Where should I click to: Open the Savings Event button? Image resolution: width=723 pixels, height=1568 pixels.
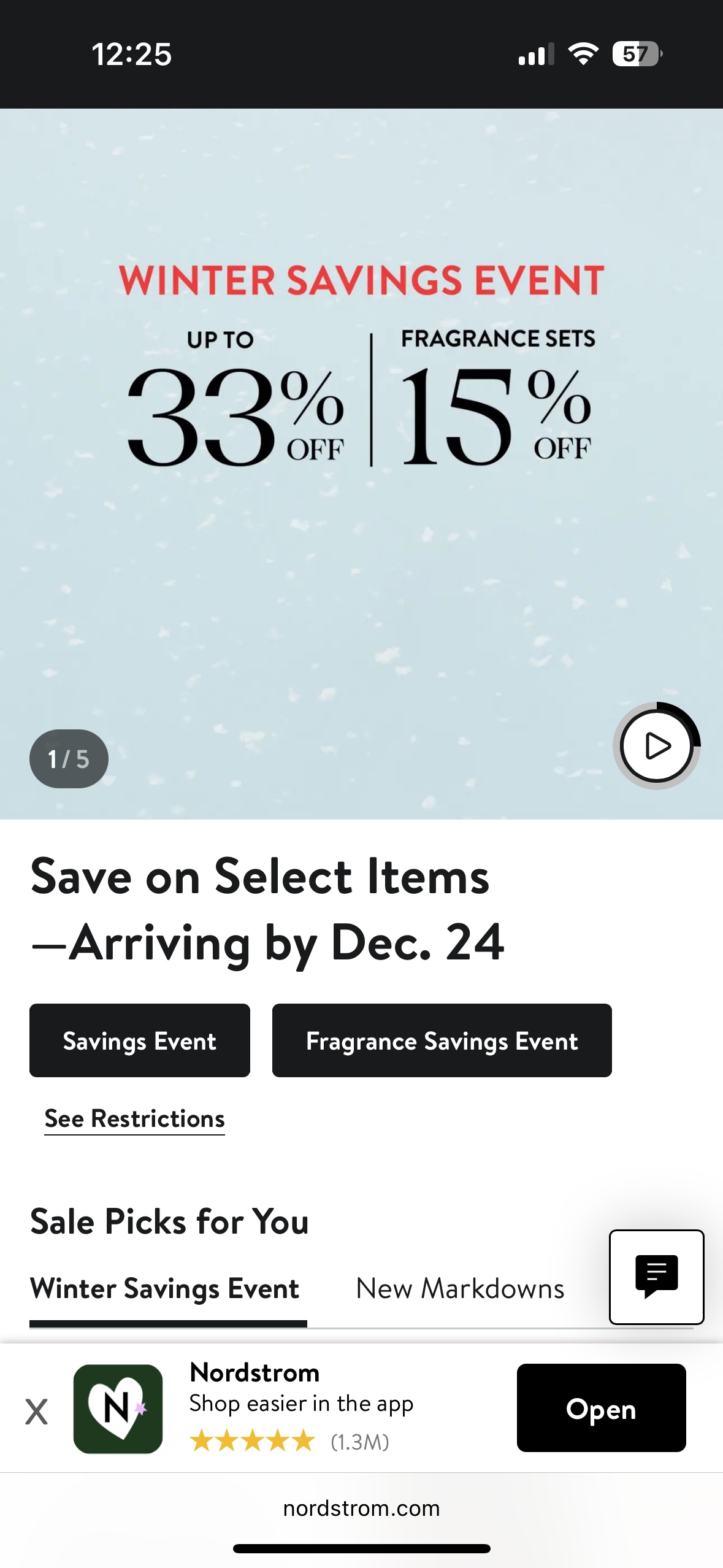coord(140,1040)
